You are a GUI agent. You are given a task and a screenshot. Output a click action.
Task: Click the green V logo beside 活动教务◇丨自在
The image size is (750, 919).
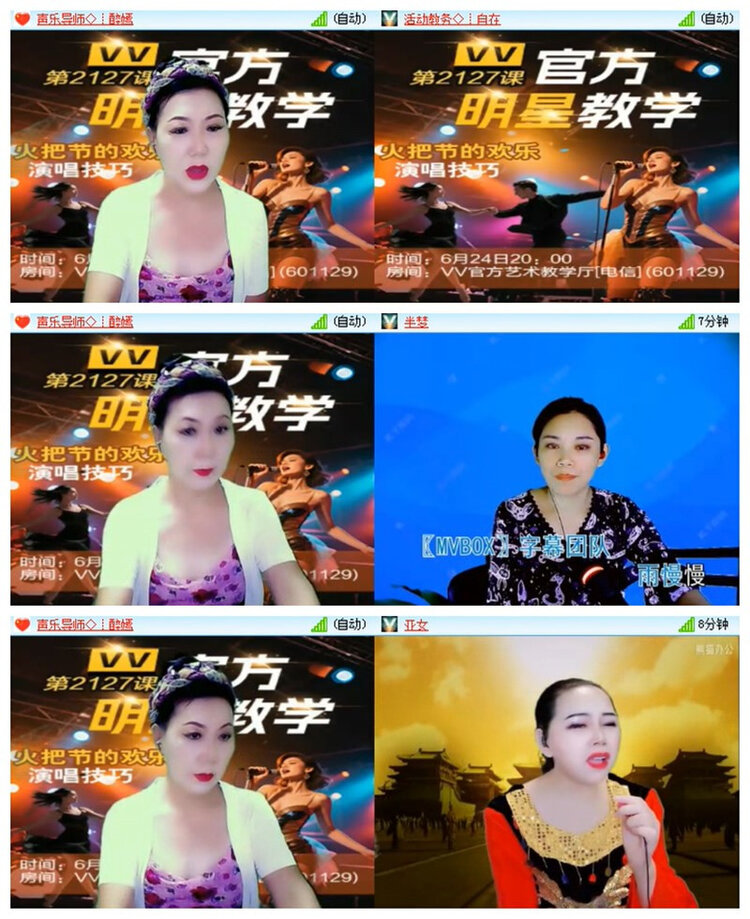pos(390,15)
